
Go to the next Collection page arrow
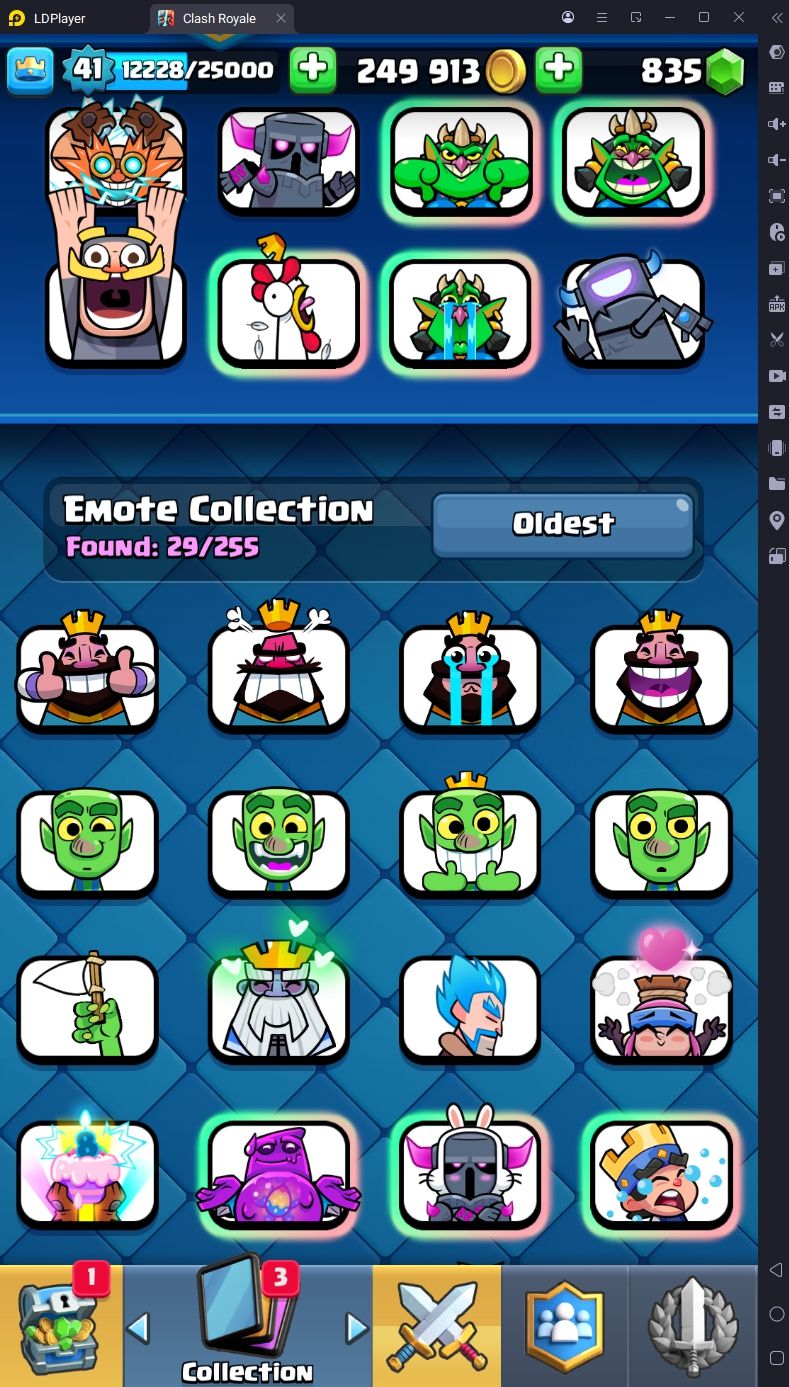[356, 1328]
